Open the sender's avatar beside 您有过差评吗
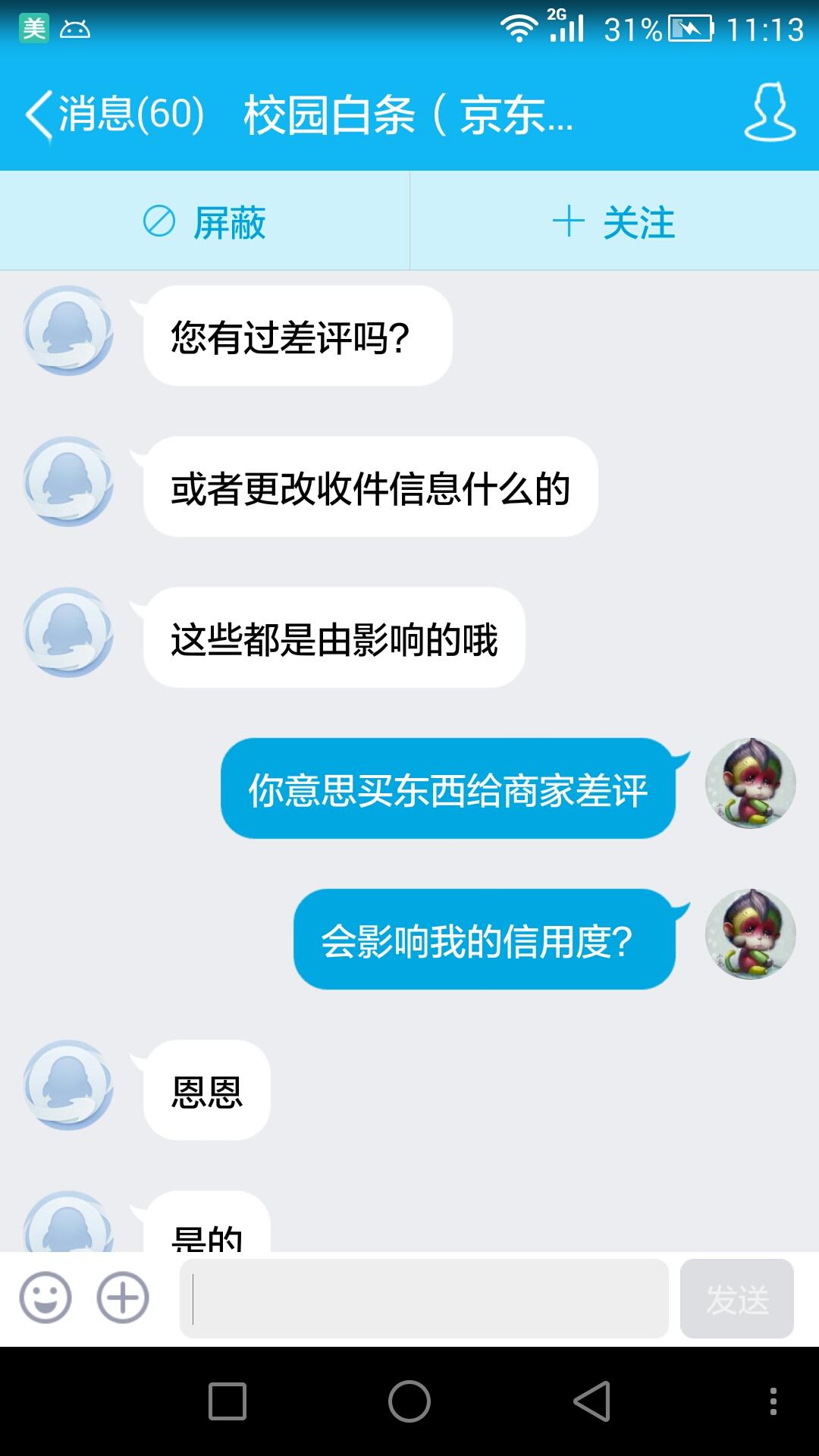 (x=67, y=334)
